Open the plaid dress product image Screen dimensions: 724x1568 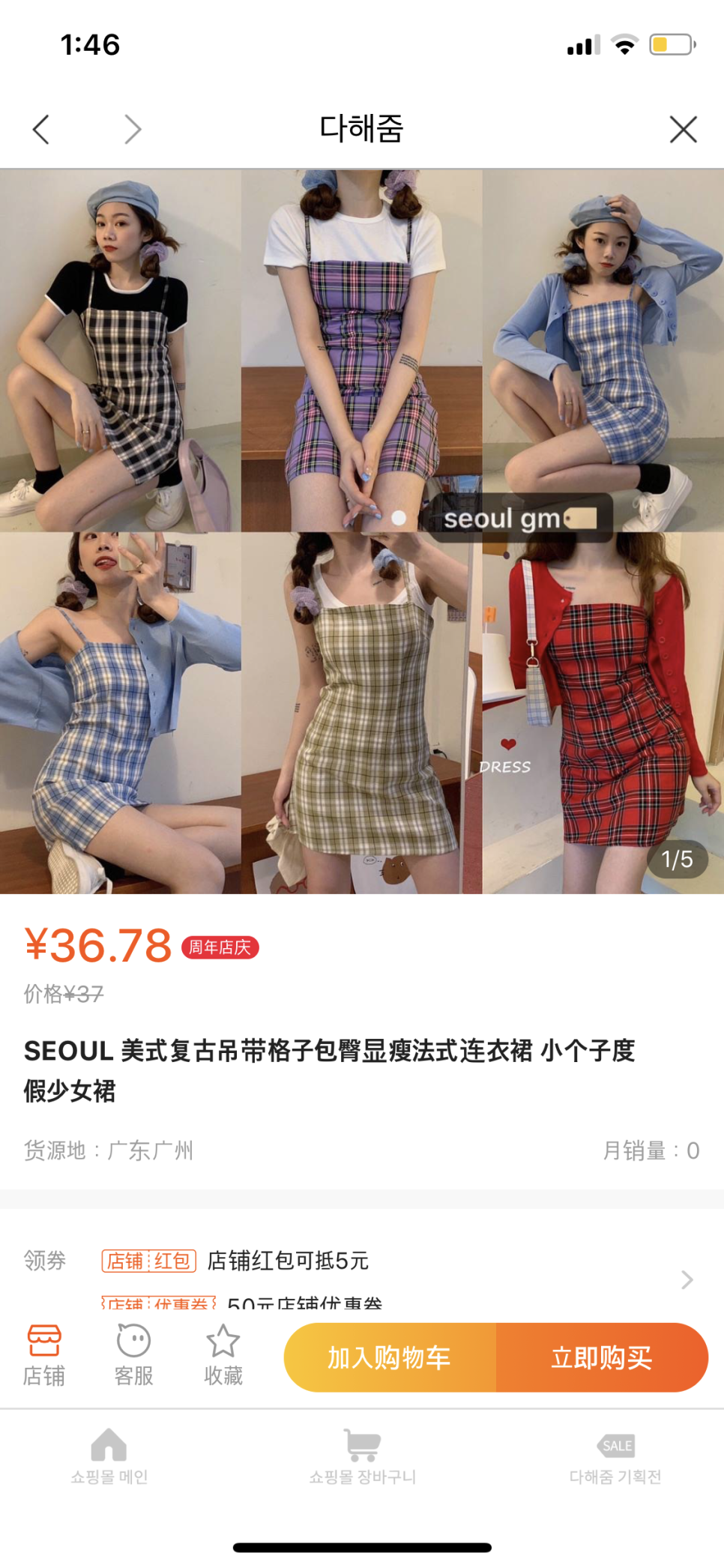(361, 531)
